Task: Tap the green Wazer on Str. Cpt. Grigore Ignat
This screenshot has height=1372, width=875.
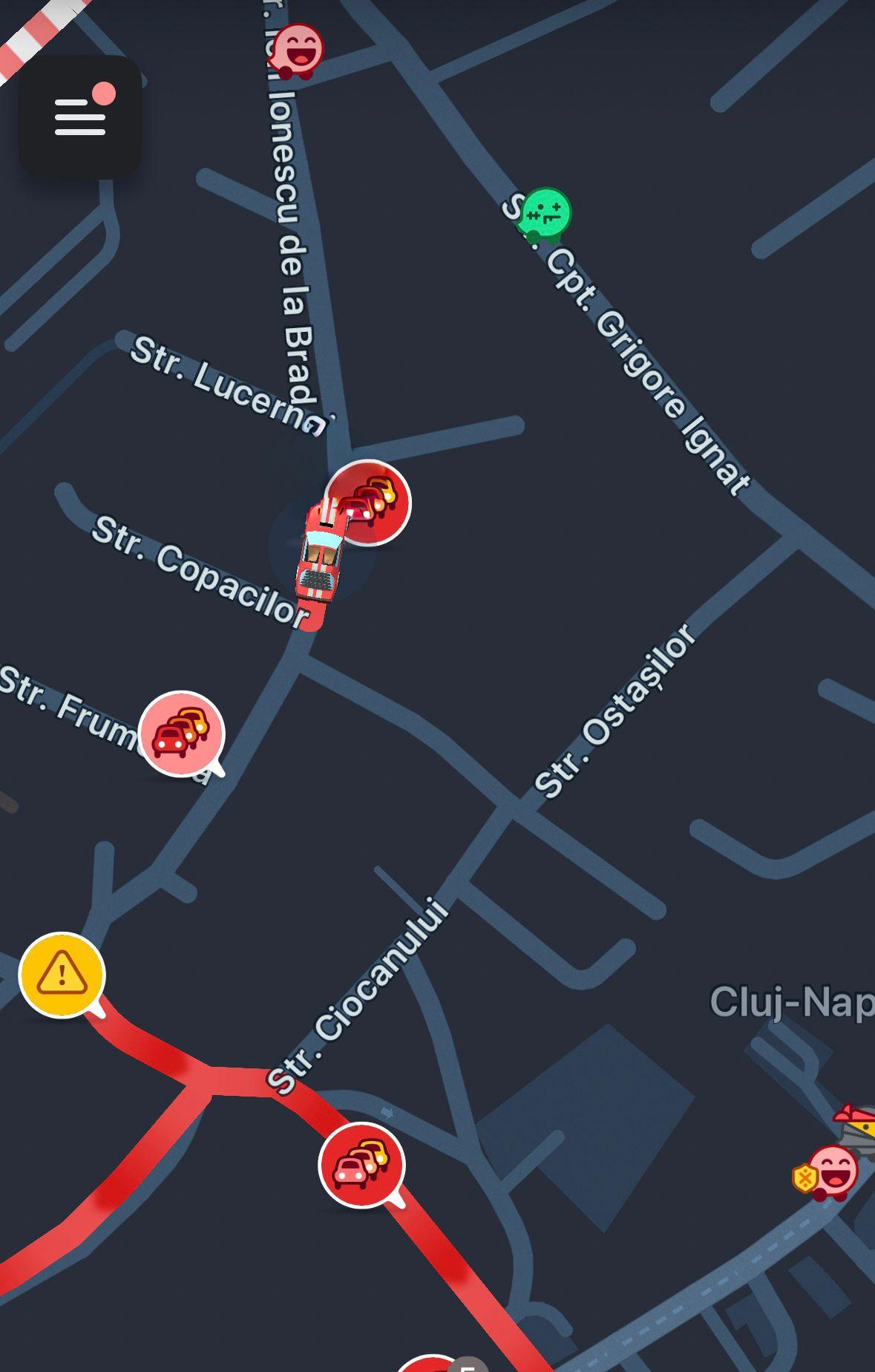Action: [x=545, y=214]
